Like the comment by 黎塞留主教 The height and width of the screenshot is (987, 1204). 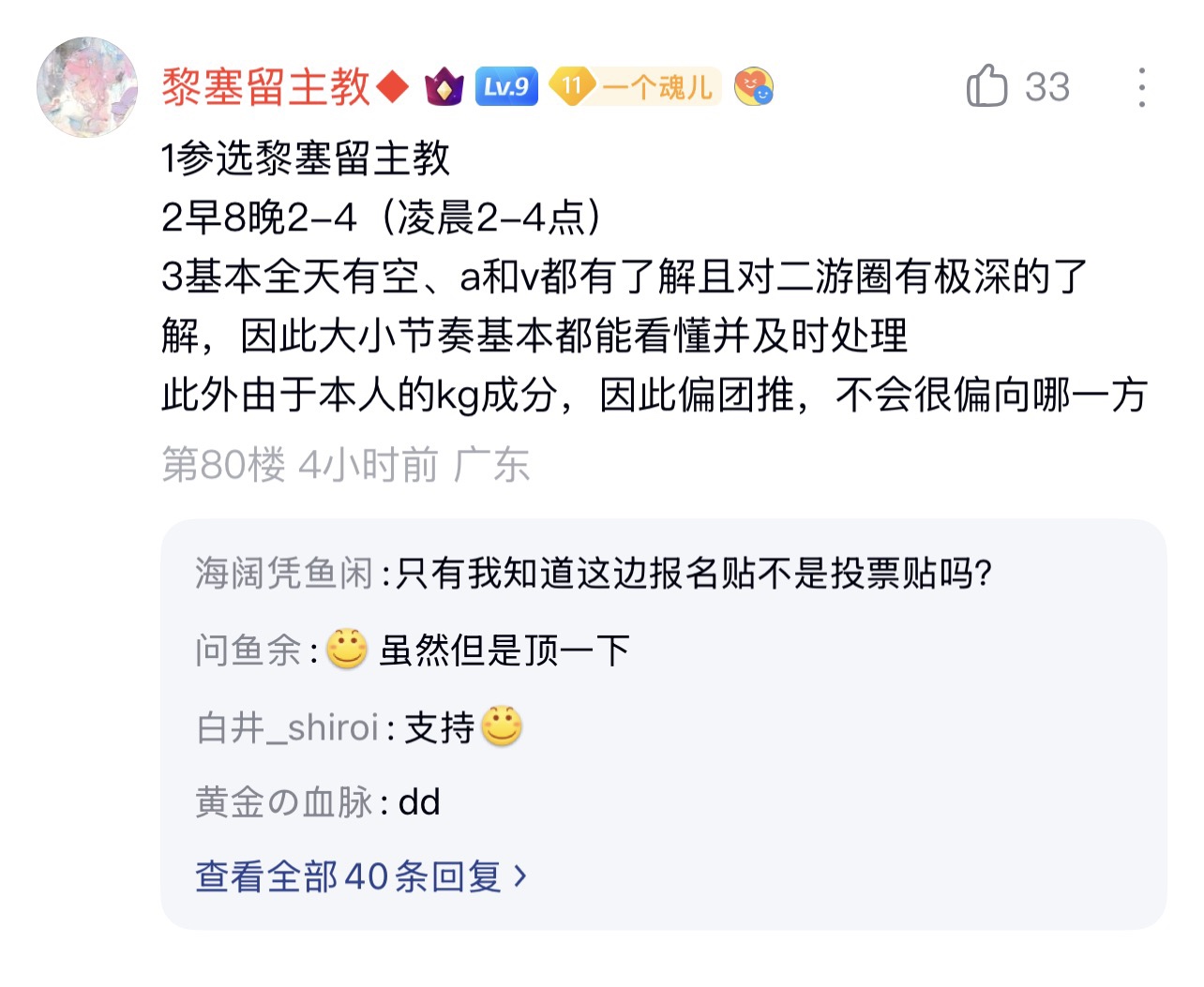click(x=986, y=86)
